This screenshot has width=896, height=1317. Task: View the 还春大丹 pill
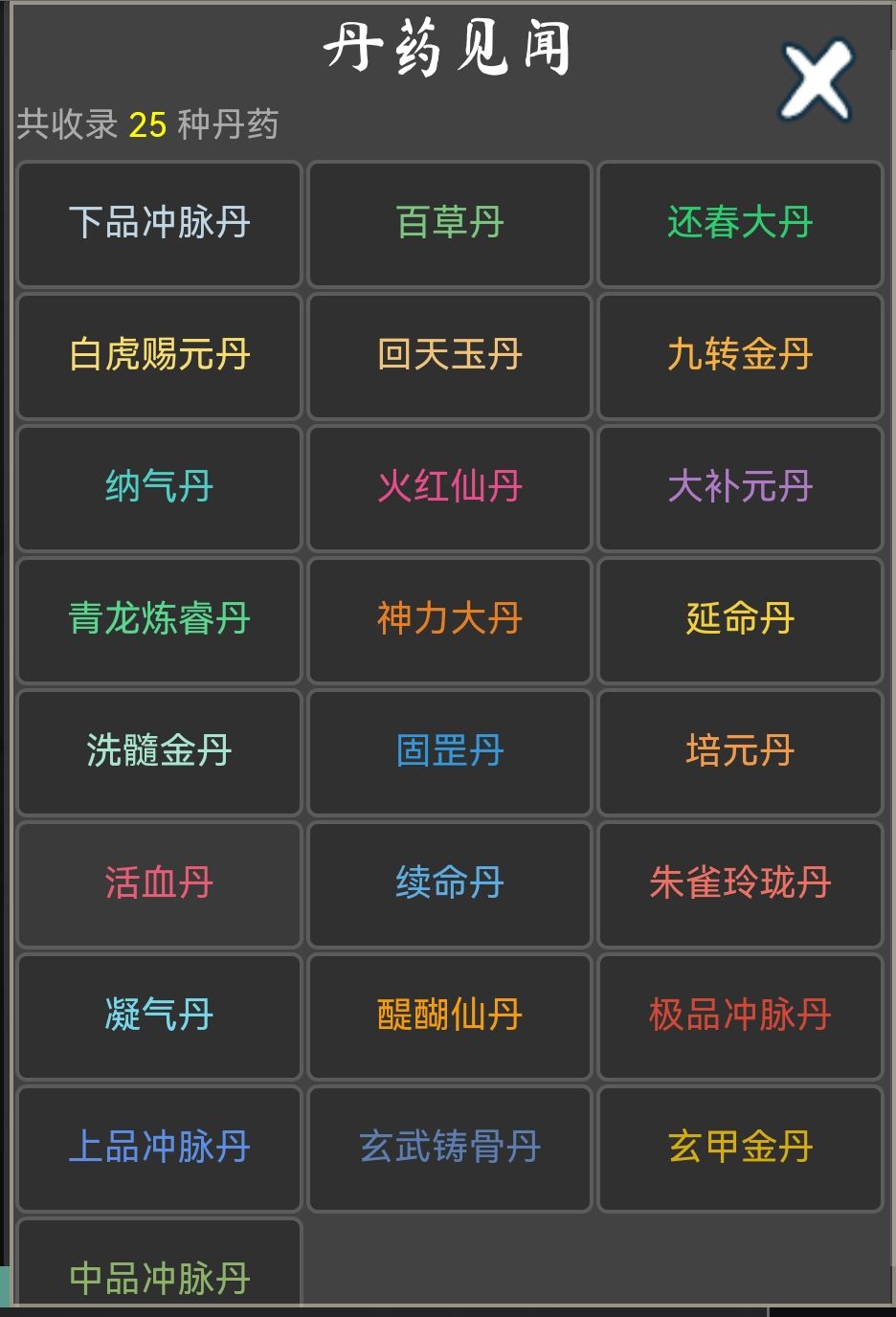click(x=740, y=224)
